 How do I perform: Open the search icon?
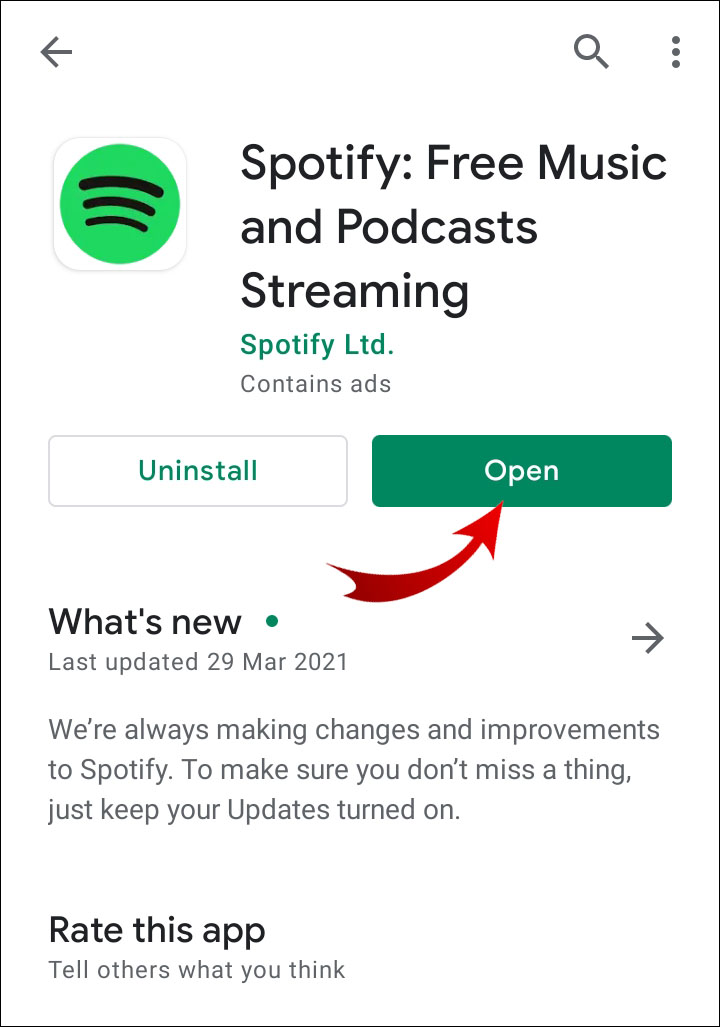tap(591, 51)
